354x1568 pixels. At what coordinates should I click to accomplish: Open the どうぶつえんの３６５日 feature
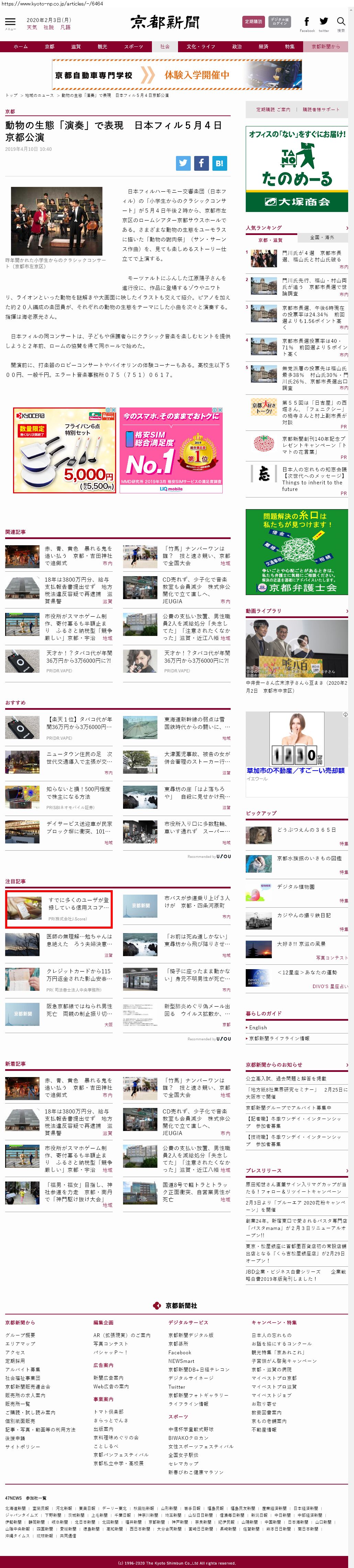(306, 830)
